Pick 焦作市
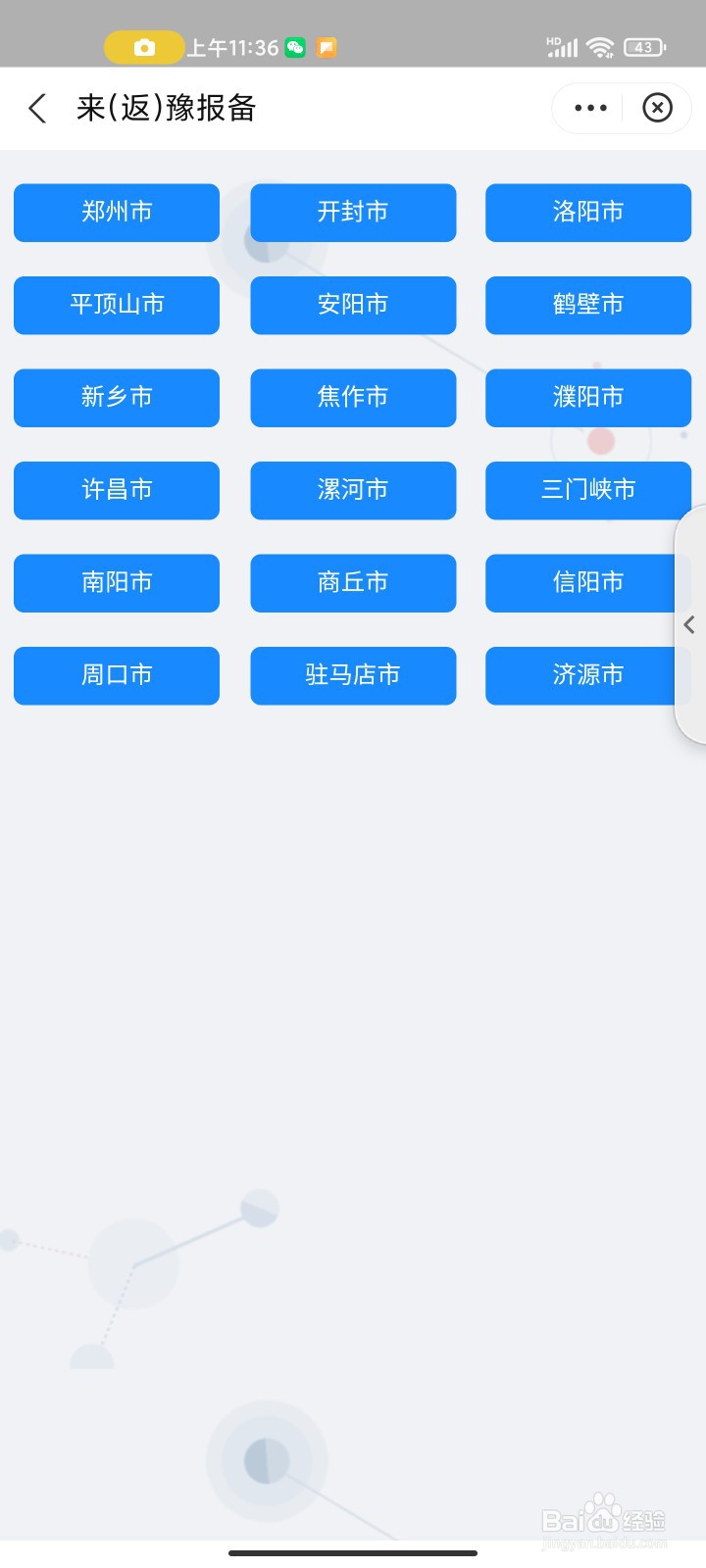 pyautogui.click(x=353, y=397)
